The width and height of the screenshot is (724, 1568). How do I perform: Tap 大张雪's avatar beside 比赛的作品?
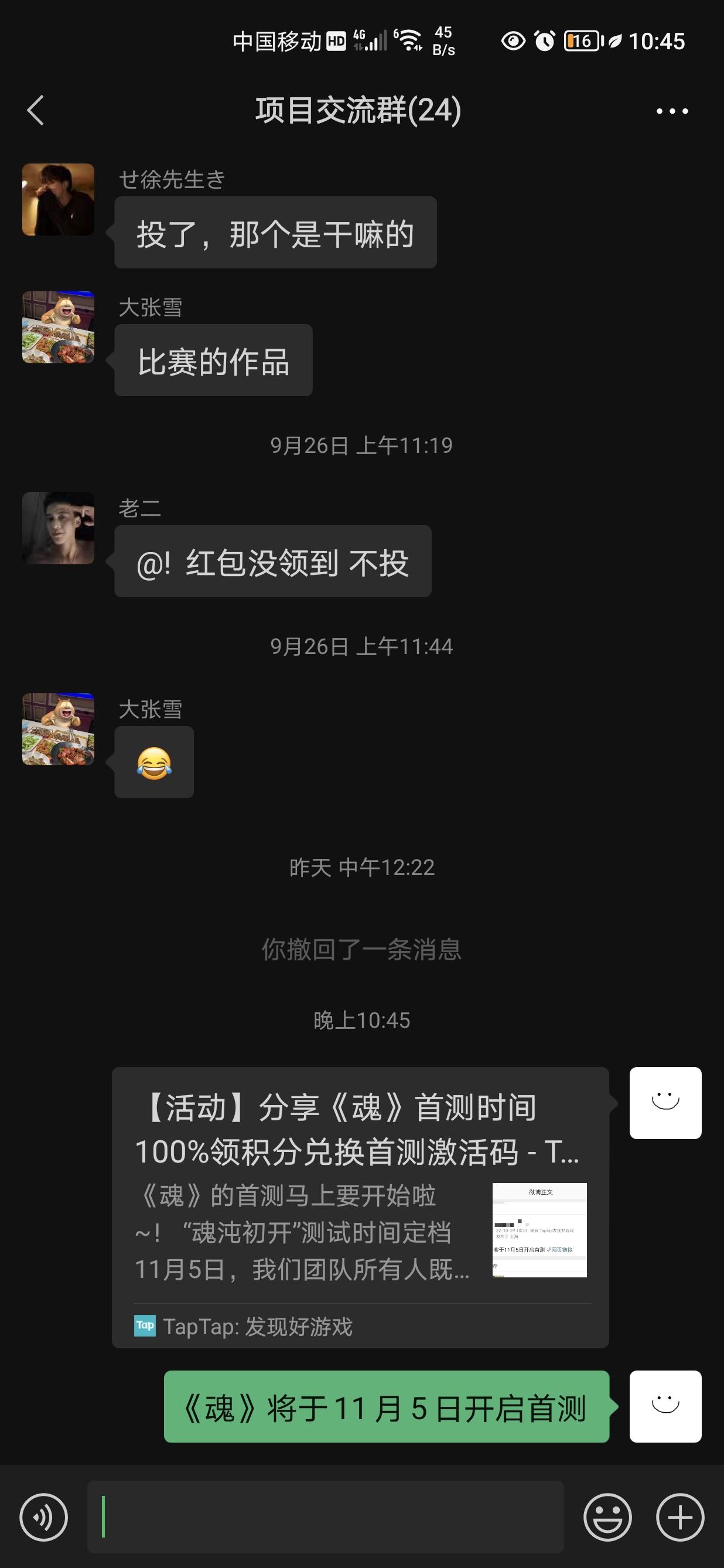tap(59, 328)
